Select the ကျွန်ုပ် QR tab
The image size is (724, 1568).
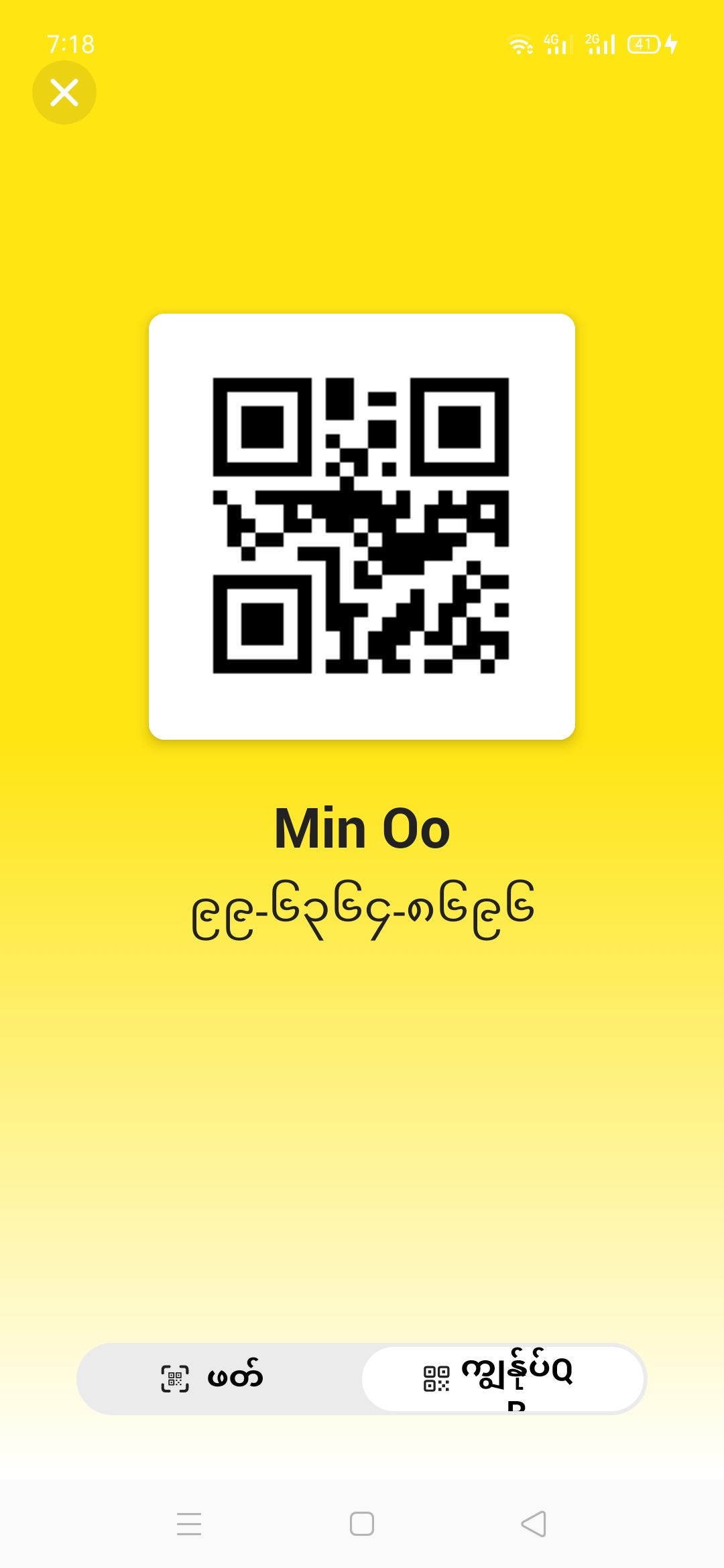pos(503,1378)
